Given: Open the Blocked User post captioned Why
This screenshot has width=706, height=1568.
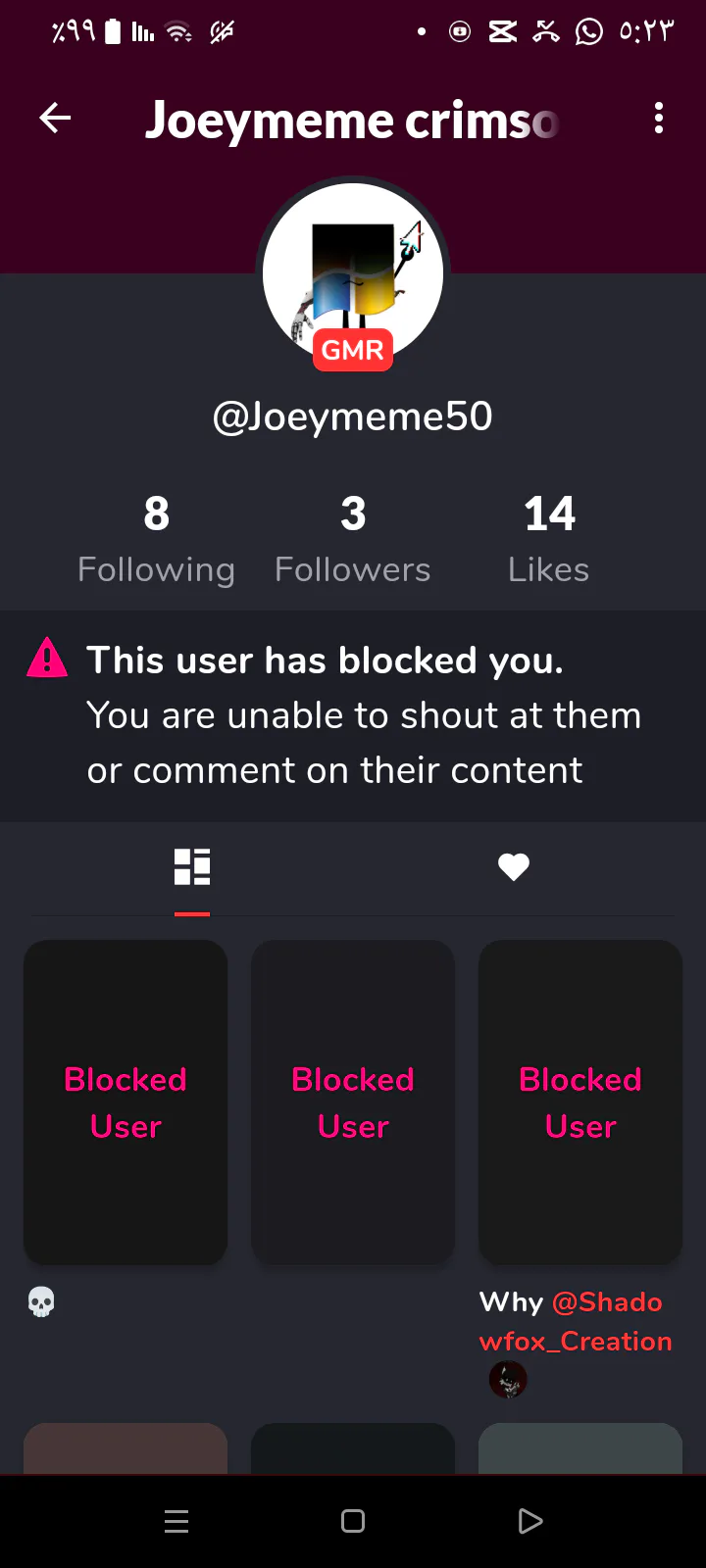Looking at the screenshot, I should [580, 1102].
